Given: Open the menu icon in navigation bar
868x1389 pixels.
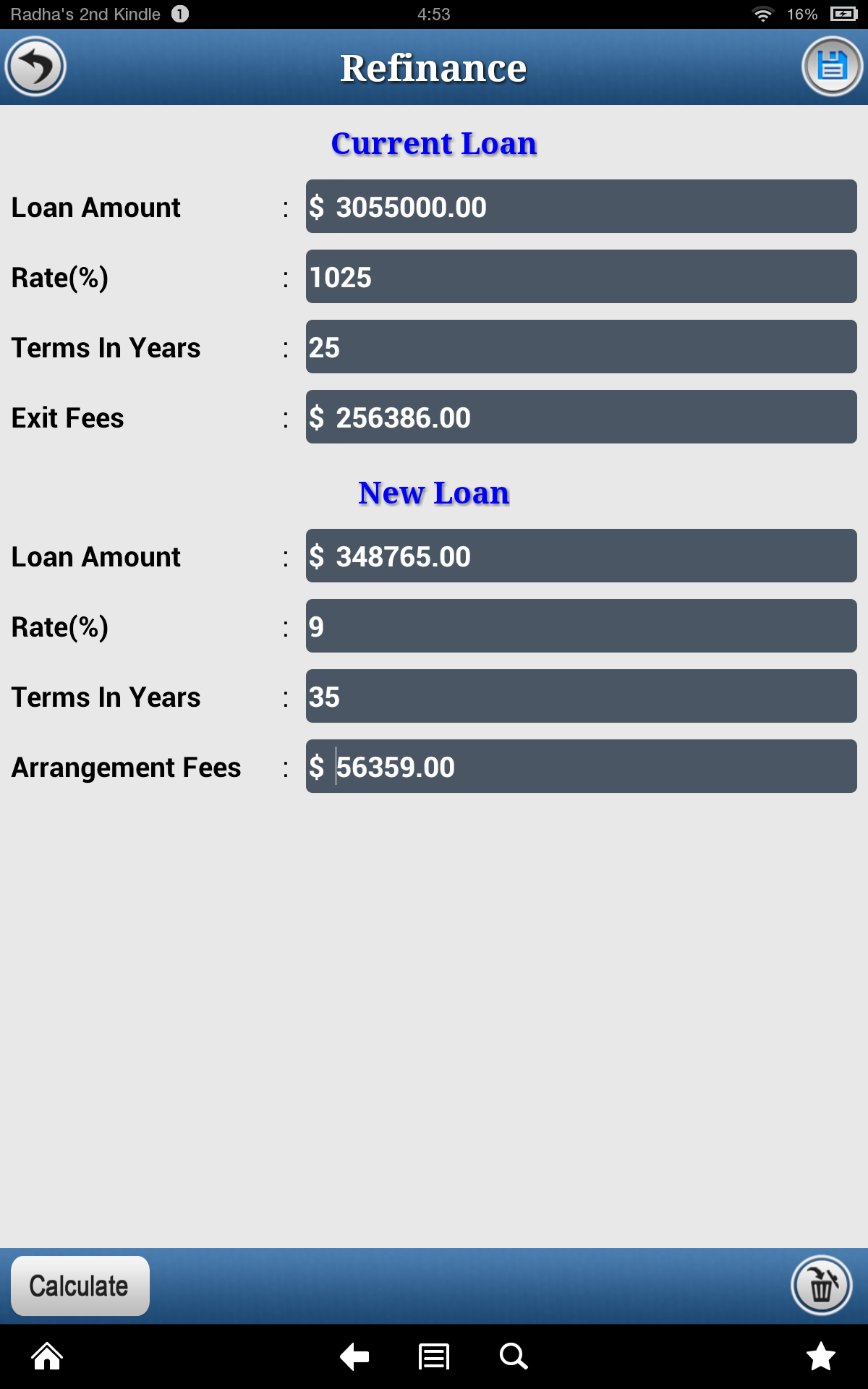Looking at the screenshot, I should (434, 1356).
